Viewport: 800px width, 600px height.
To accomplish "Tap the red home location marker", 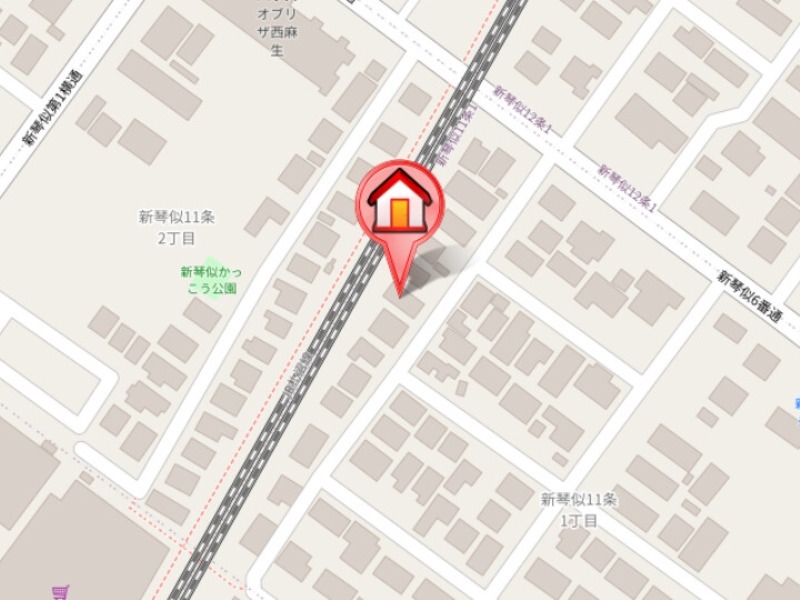I will pos(399,203).
